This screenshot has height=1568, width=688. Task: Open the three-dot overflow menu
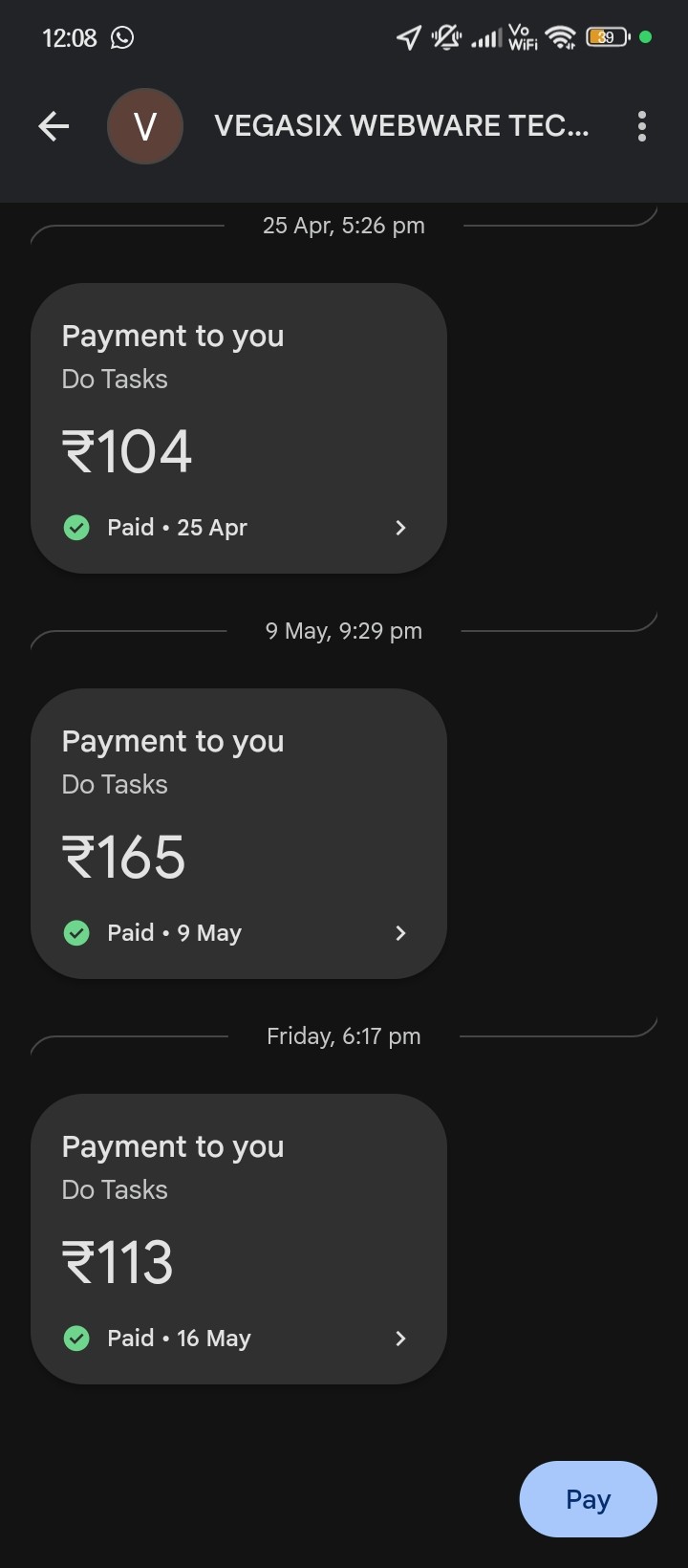(641, 126)
